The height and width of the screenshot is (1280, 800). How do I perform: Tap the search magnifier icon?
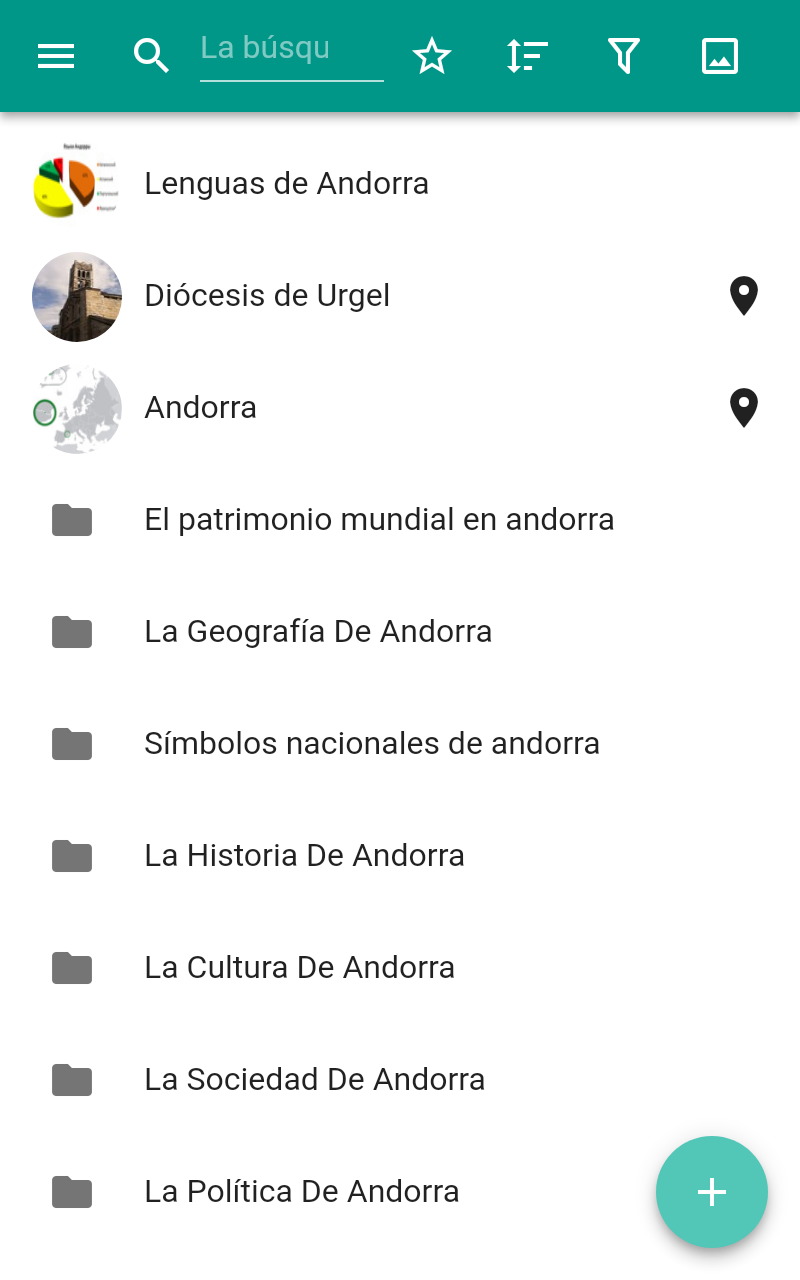[151, 56]
